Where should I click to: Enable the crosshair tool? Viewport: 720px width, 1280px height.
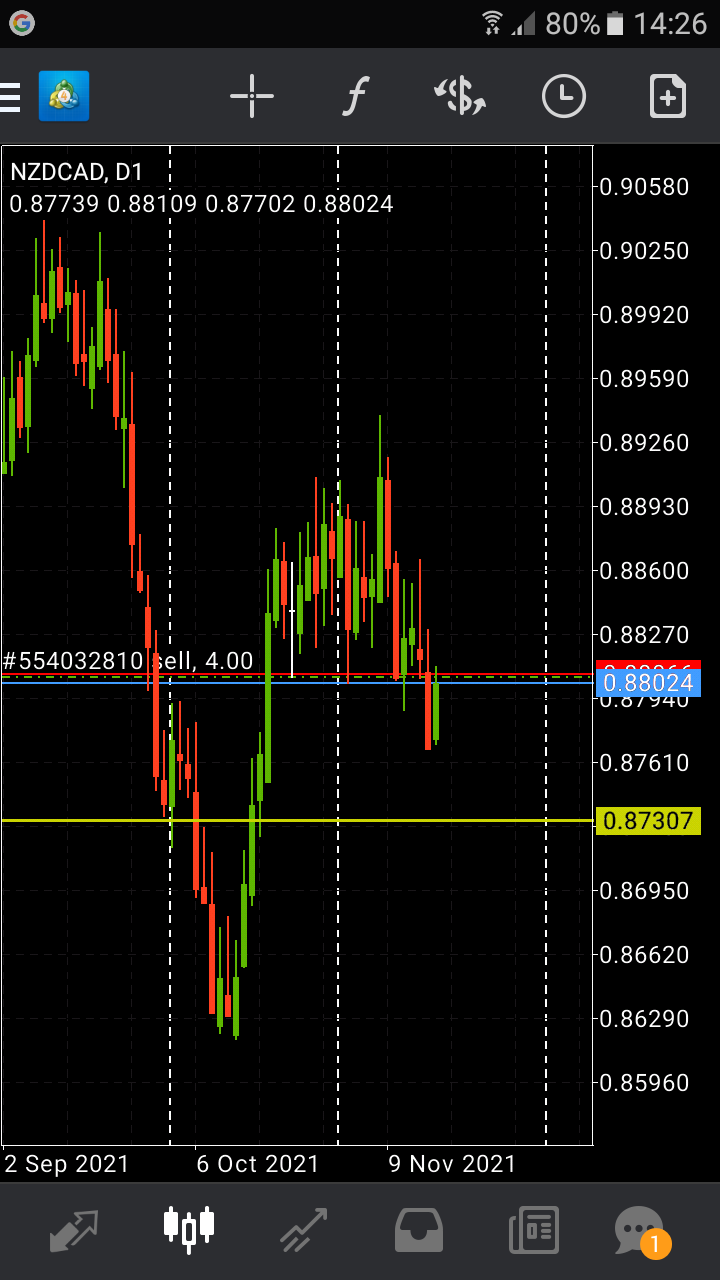click(252, 97)
